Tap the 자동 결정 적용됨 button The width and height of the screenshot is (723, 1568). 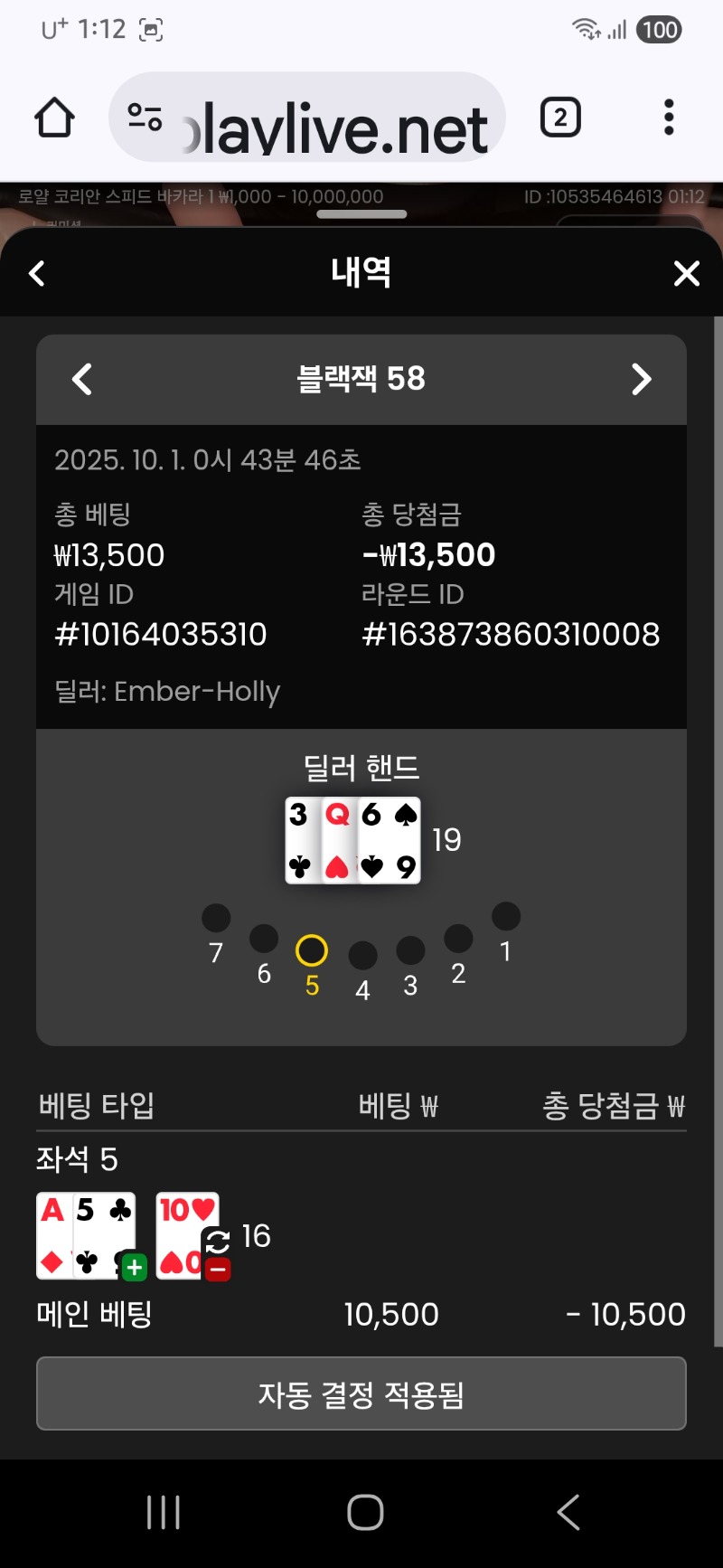[x=361, y=1393]
